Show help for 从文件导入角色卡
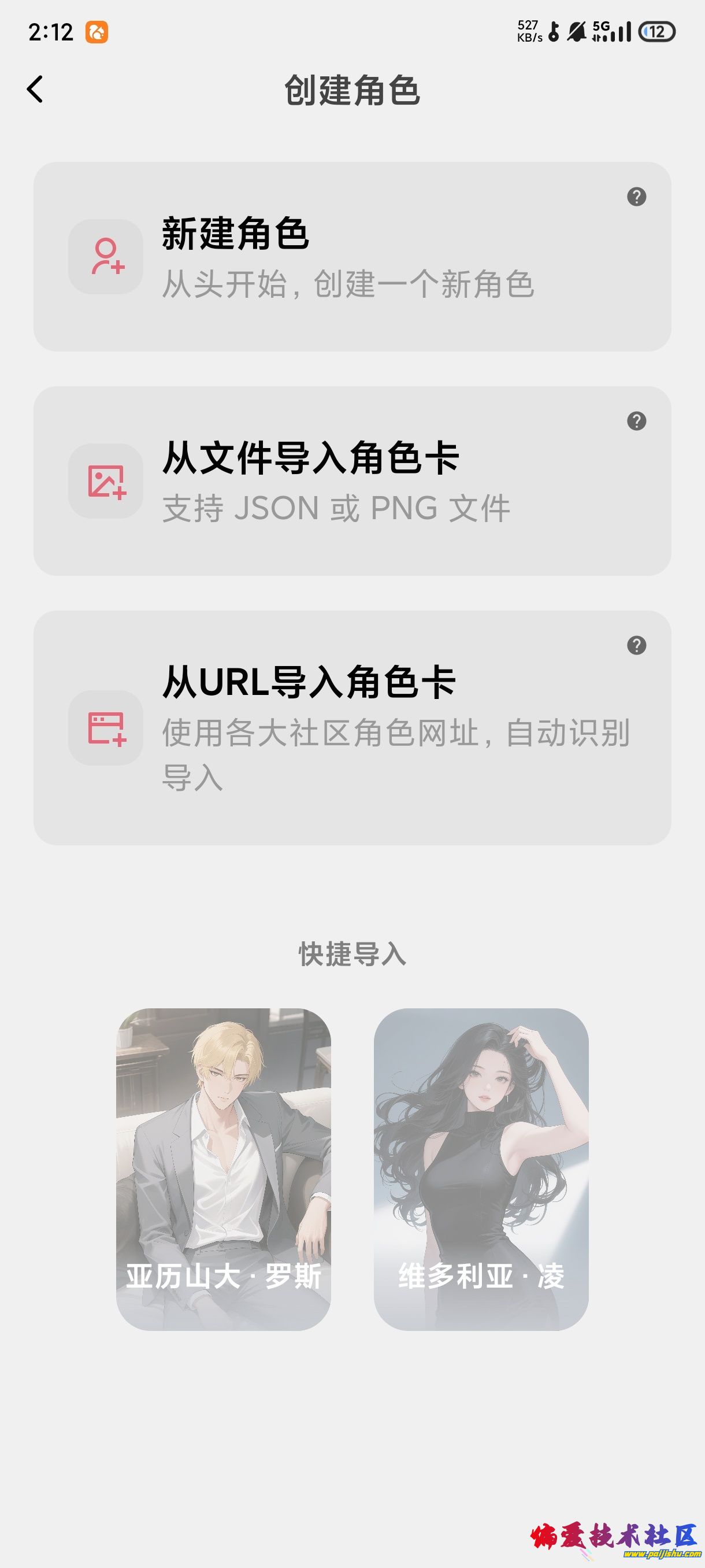The width and height of the screenshot is (705, 1568). (636, 421)
